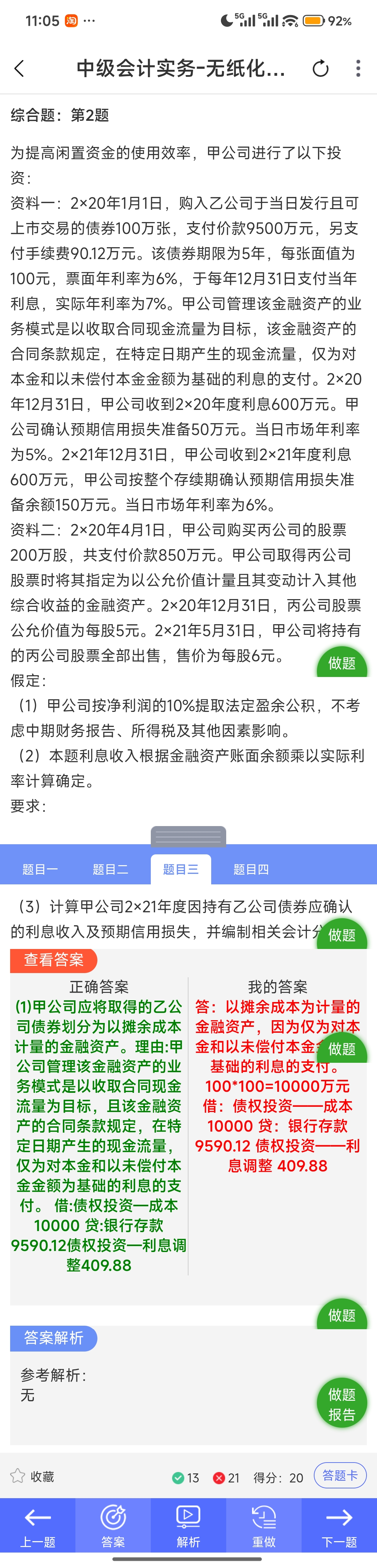Viewport: 377px width, 1568px height.
Task: Tap 答案 in the bottom bar
Action: (113, 1525)
